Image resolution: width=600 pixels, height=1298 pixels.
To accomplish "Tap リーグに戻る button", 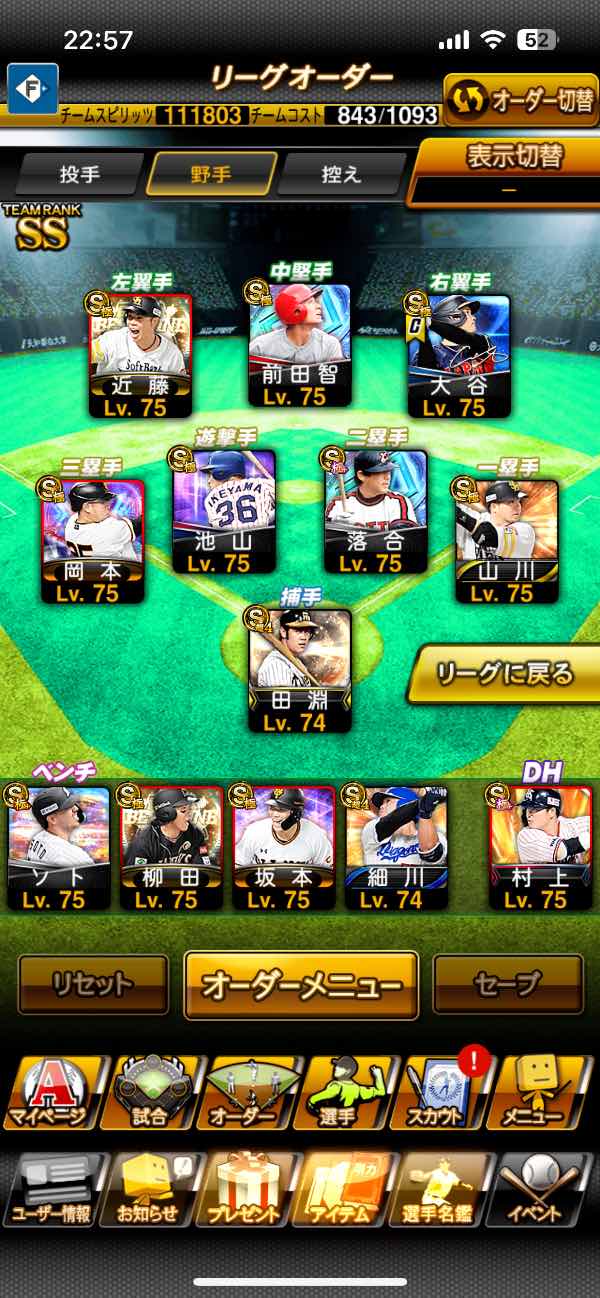I will point(504,674).
